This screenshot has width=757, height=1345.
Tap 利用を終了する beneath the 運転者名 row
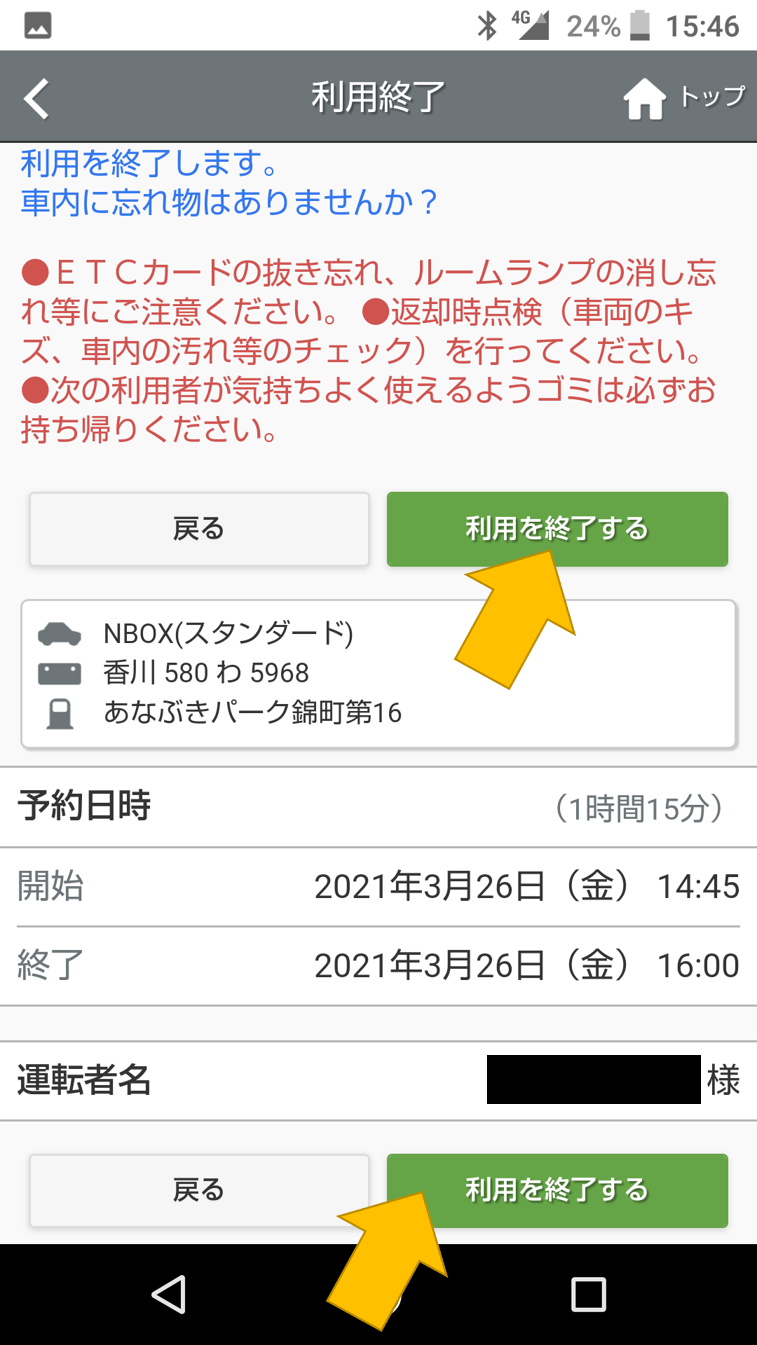tap(557, 1190)
